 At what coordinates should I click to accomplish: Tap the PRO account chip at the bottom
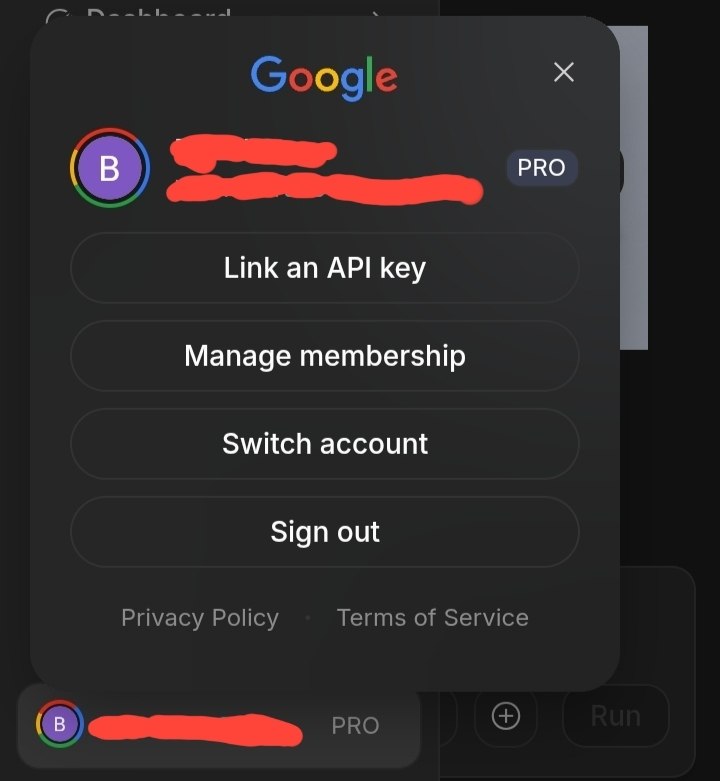tap(218, 726)
